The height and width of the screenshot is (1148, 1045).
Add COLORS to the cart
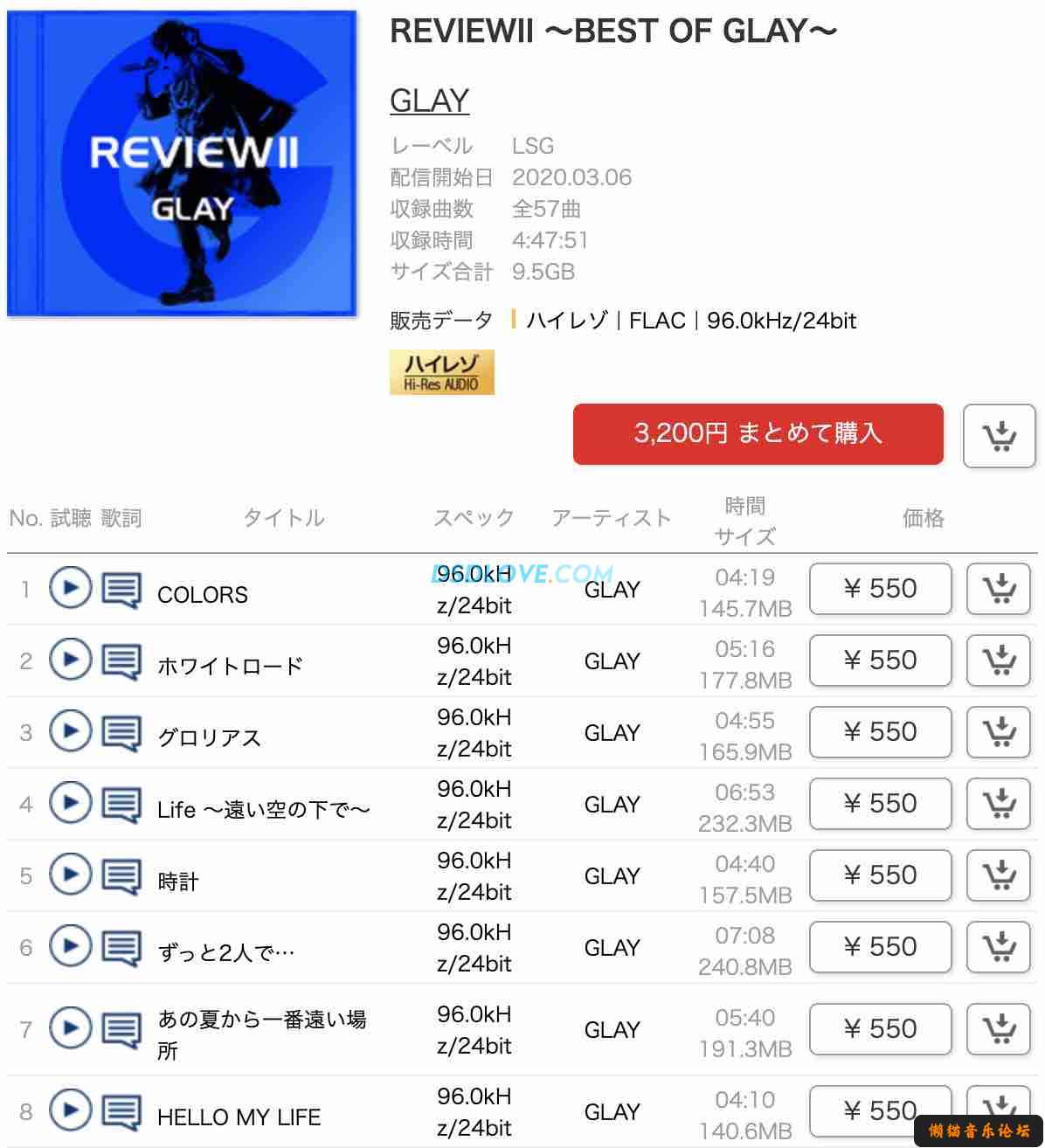999,589
